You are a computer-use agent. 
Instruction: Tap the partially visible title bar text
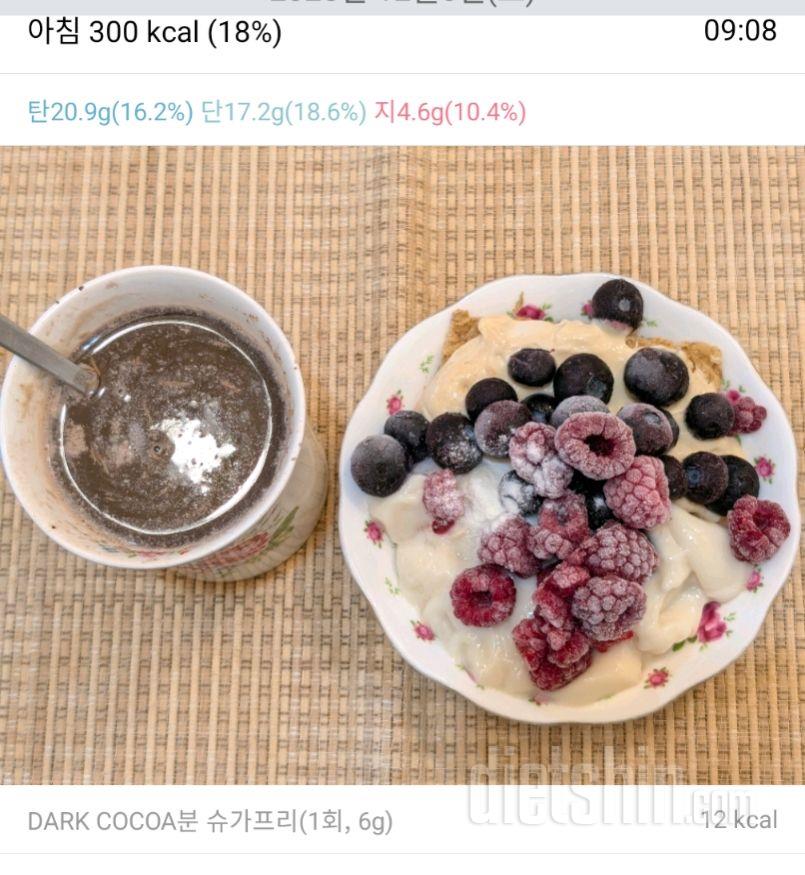pos(400,5)
